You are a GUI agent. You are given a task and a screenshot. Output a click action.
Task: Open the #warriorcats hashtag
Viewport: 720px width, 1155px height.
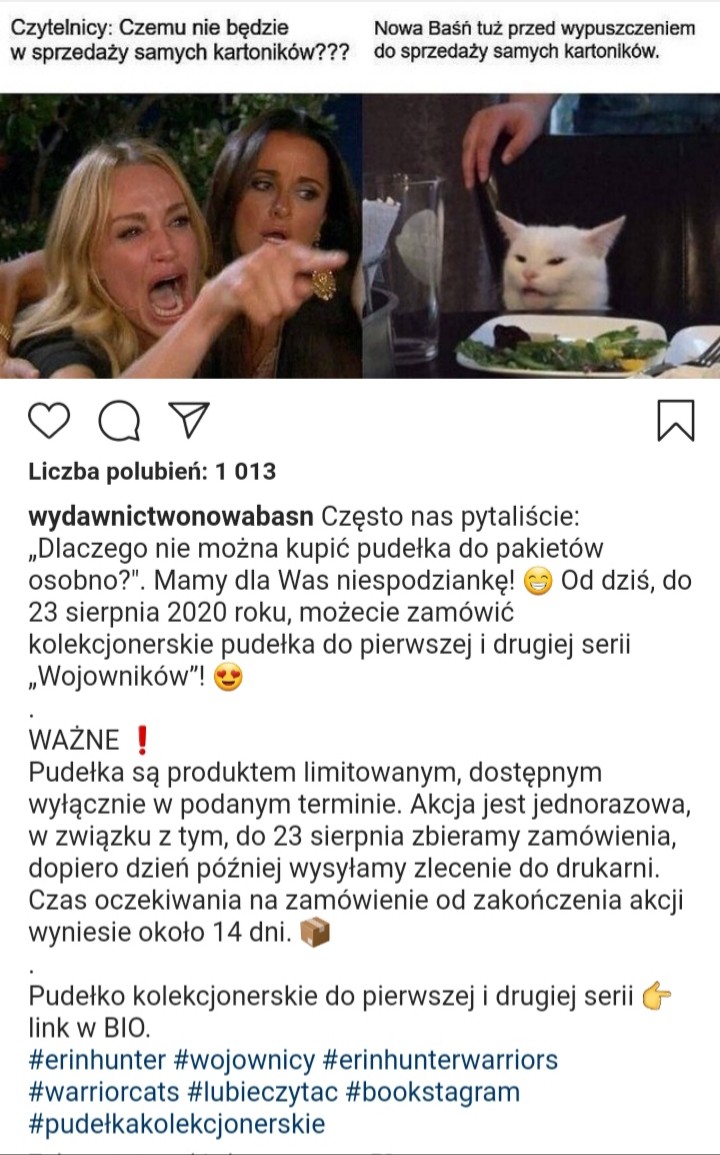pos(103,1091)
